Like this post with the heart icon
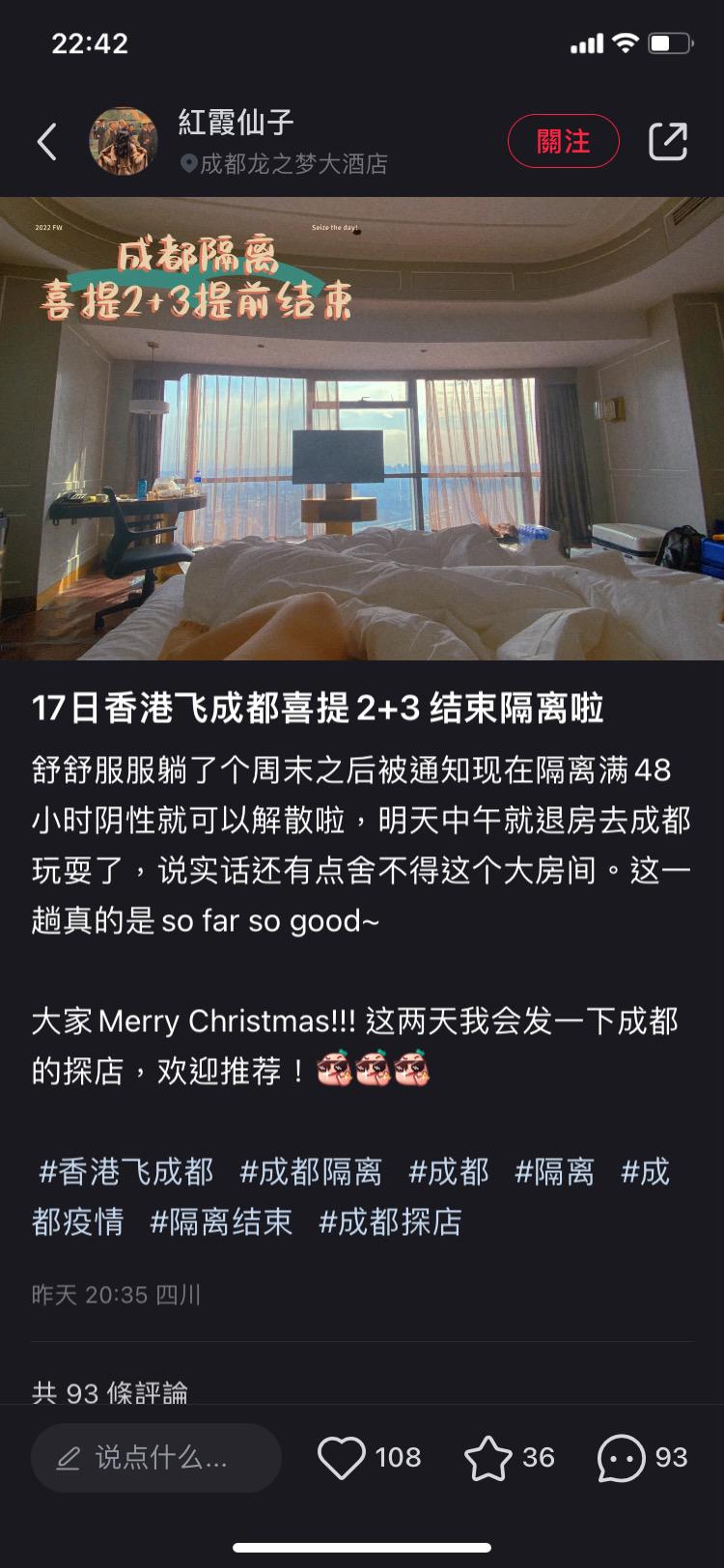 [x=342, y=1458]
